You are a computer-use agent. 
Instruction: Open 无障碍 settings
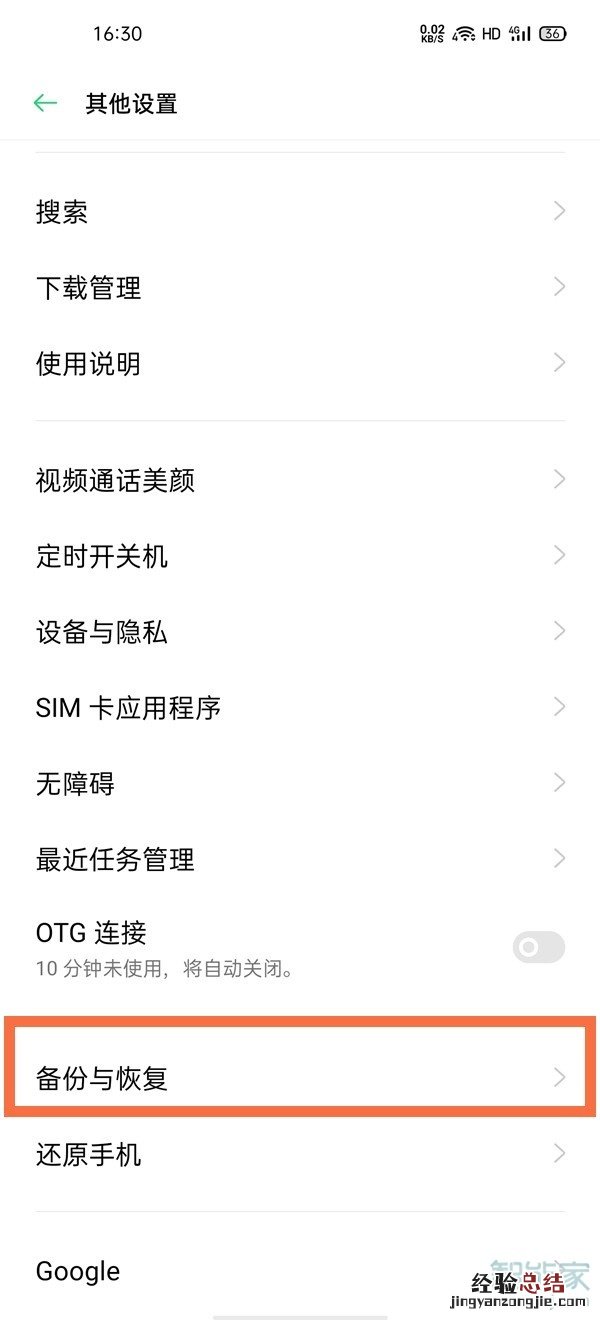(x=300, y=783)
